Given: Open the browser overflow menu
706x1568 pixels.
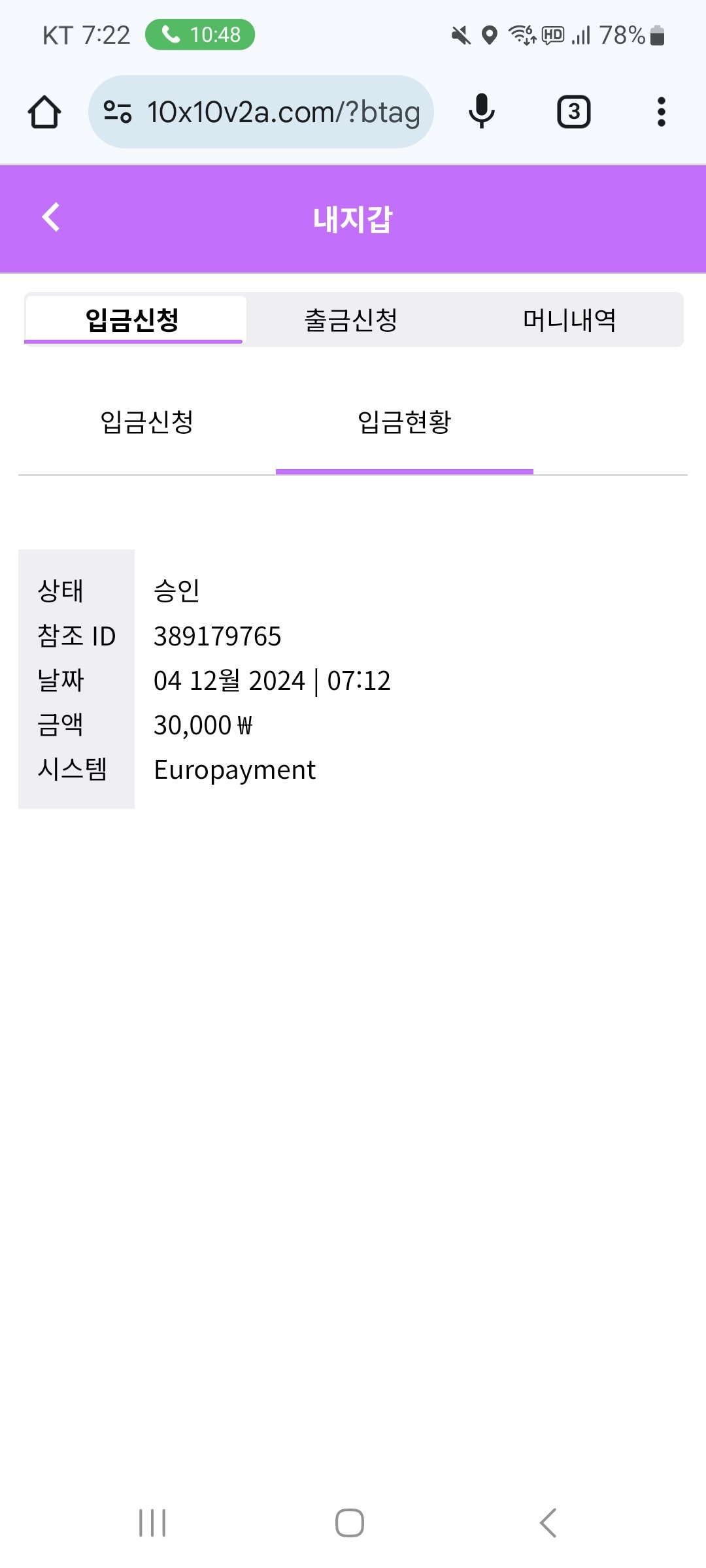Looking at the screenshot, I should (x=662, y=112).
